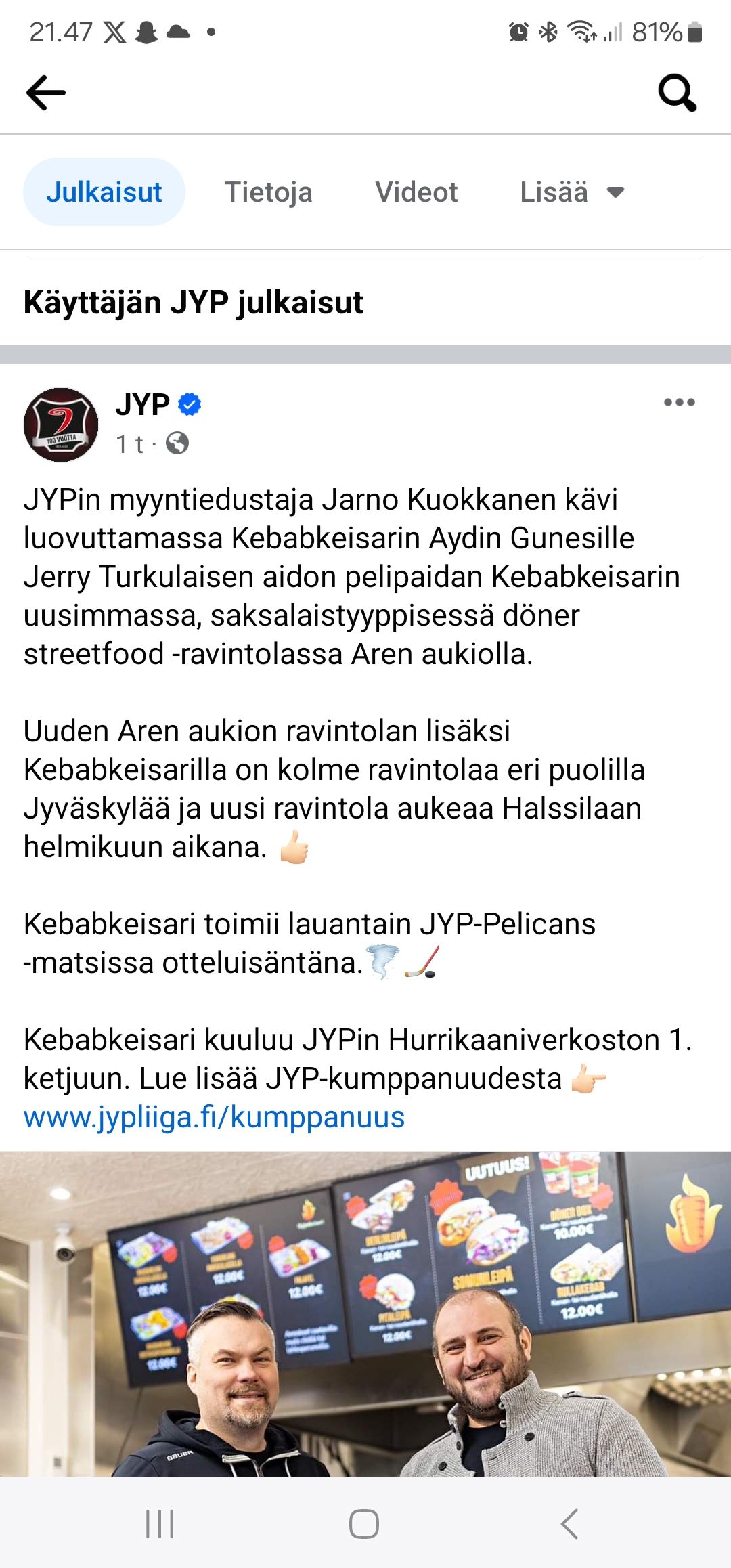Open the post photo of two men
The image size is (731, 1568).
(365, 1313)
